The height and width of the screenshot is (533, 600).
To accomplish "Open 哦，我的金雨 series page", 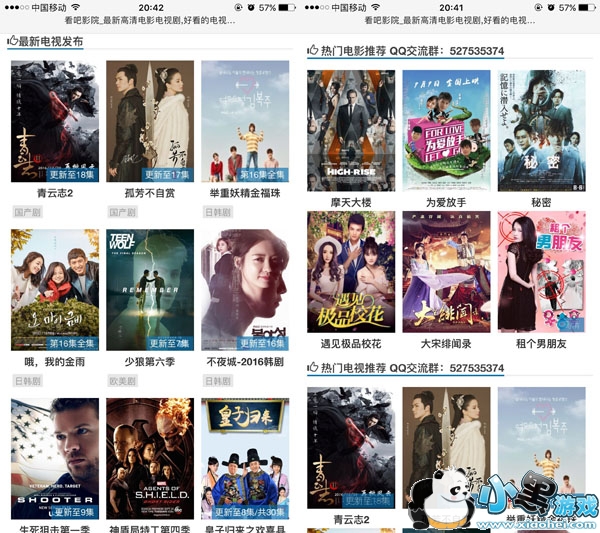I will [55, 290].
